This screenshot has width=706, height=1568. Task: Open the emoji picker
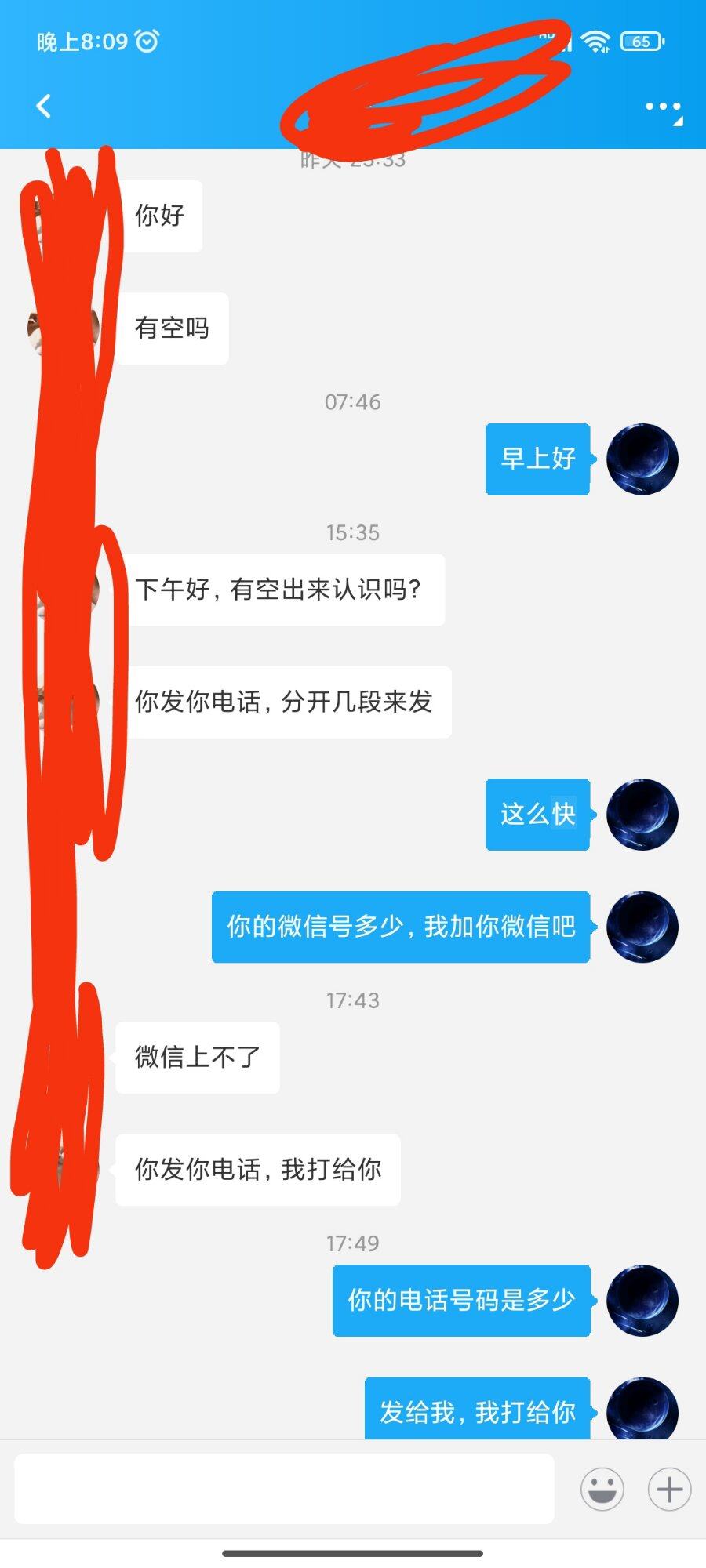tap(602, 1488)
